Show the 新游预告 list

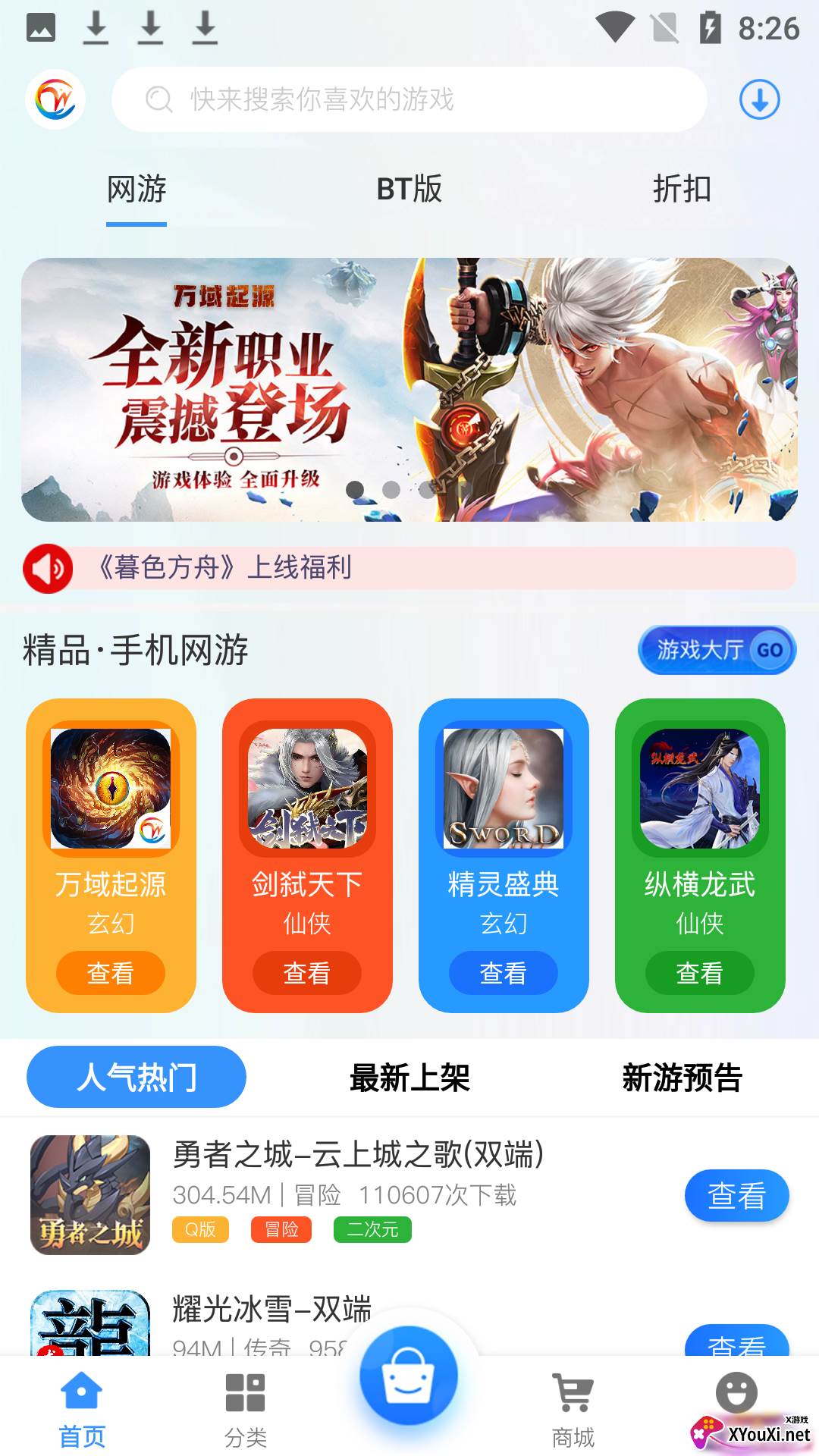682,1077
